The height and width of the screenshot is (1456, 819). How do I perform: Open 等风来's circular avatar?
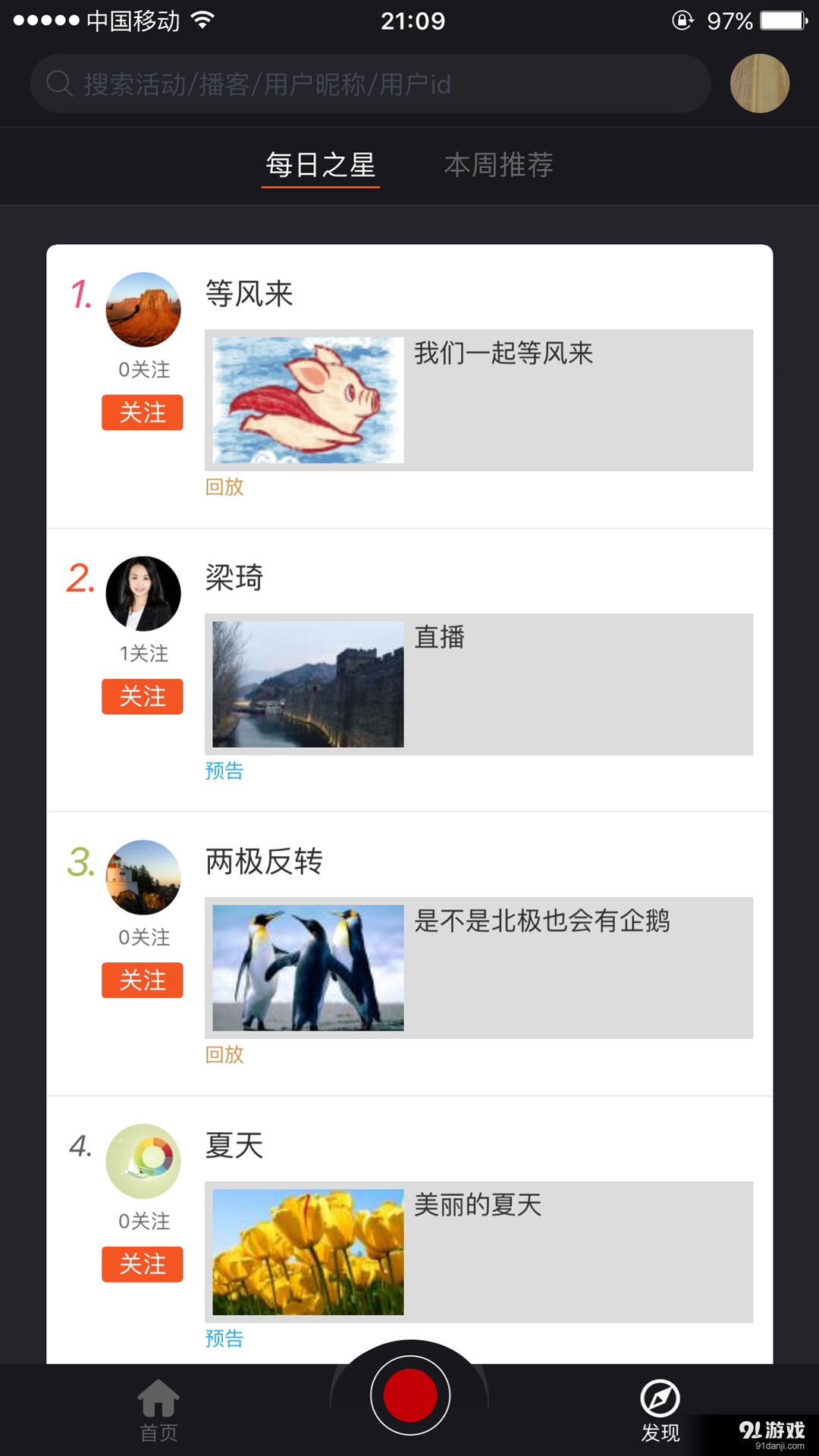click(142, 309)
